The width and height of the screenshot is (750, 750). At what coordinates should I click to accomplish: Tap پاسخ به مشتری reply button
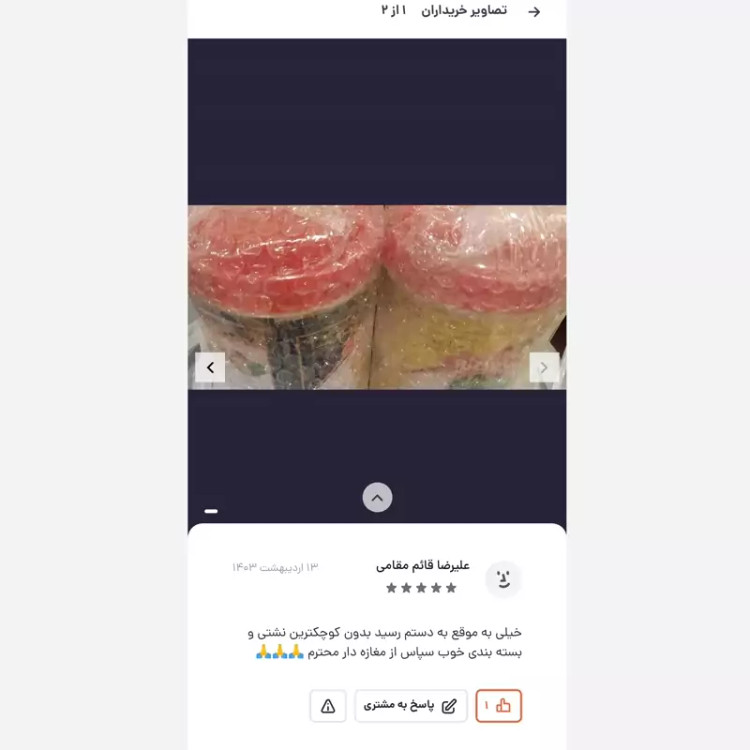pos(411,706)
